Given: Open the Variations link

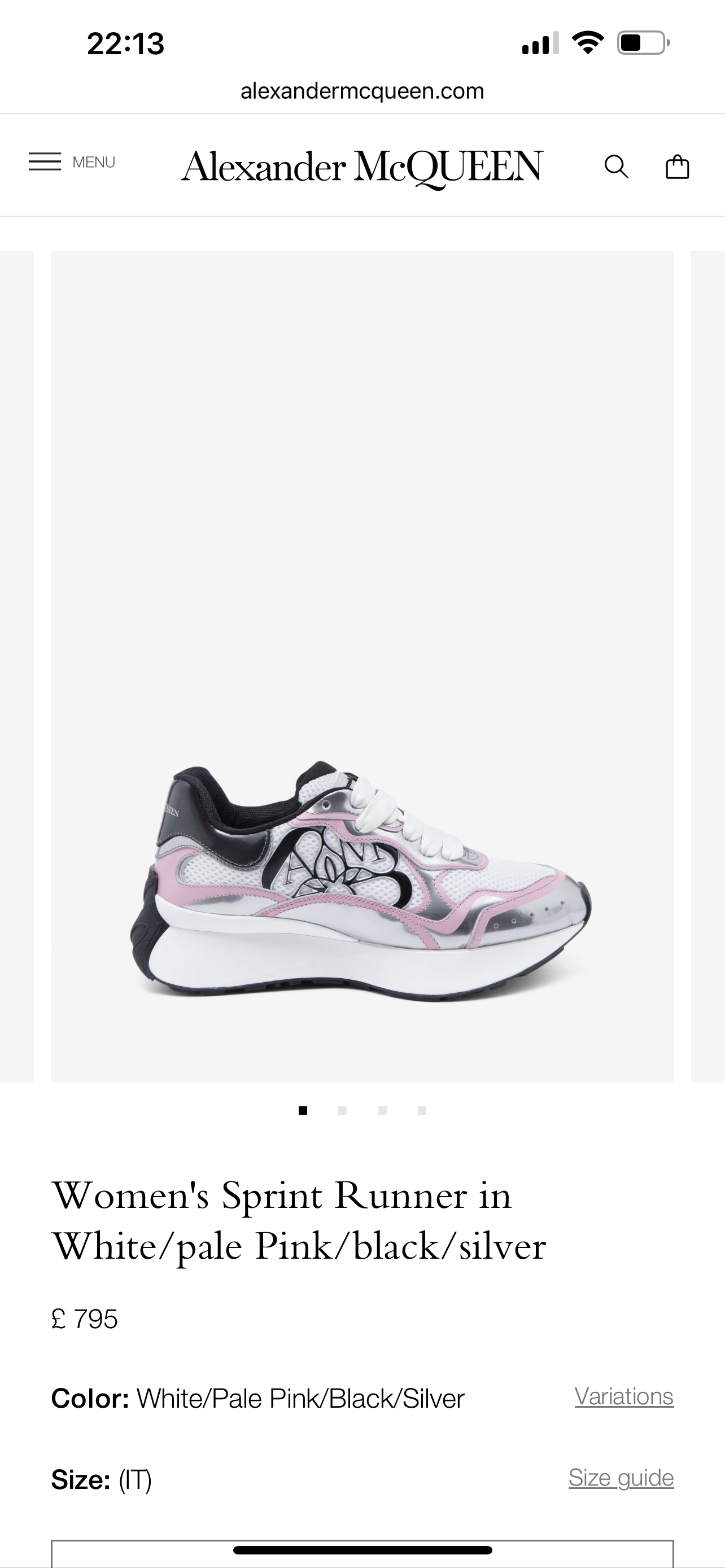Looking at the screenshot, I should [x=624, y=1397].
